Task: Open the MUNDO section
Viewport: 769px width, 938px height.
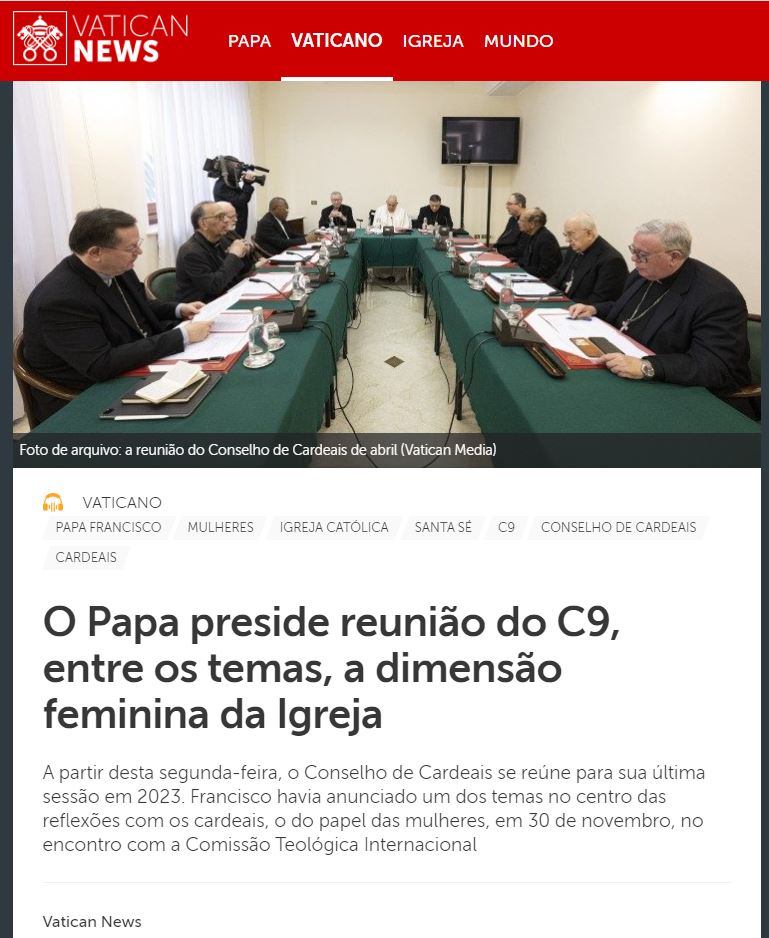Action: pos(518,41)
